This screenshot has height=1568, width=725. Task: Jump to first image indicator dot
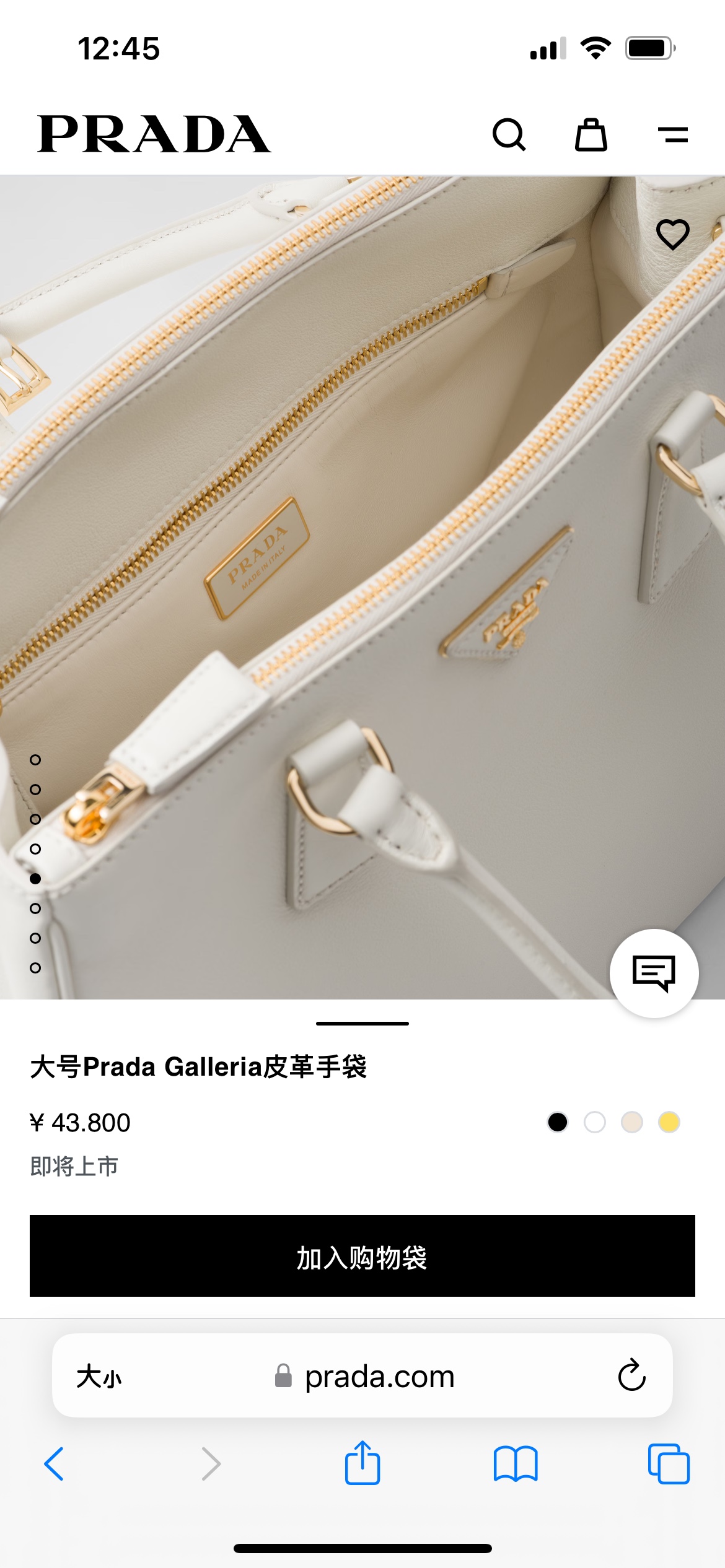tap(35, 760)
